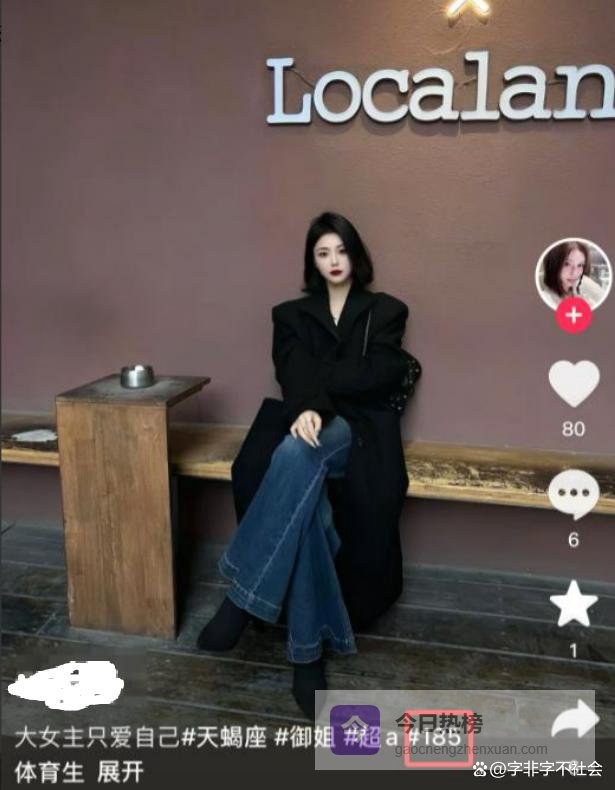This screenshot has height=790, width=615.
Task: Open the comments on this video
Action: pos(574,494)
